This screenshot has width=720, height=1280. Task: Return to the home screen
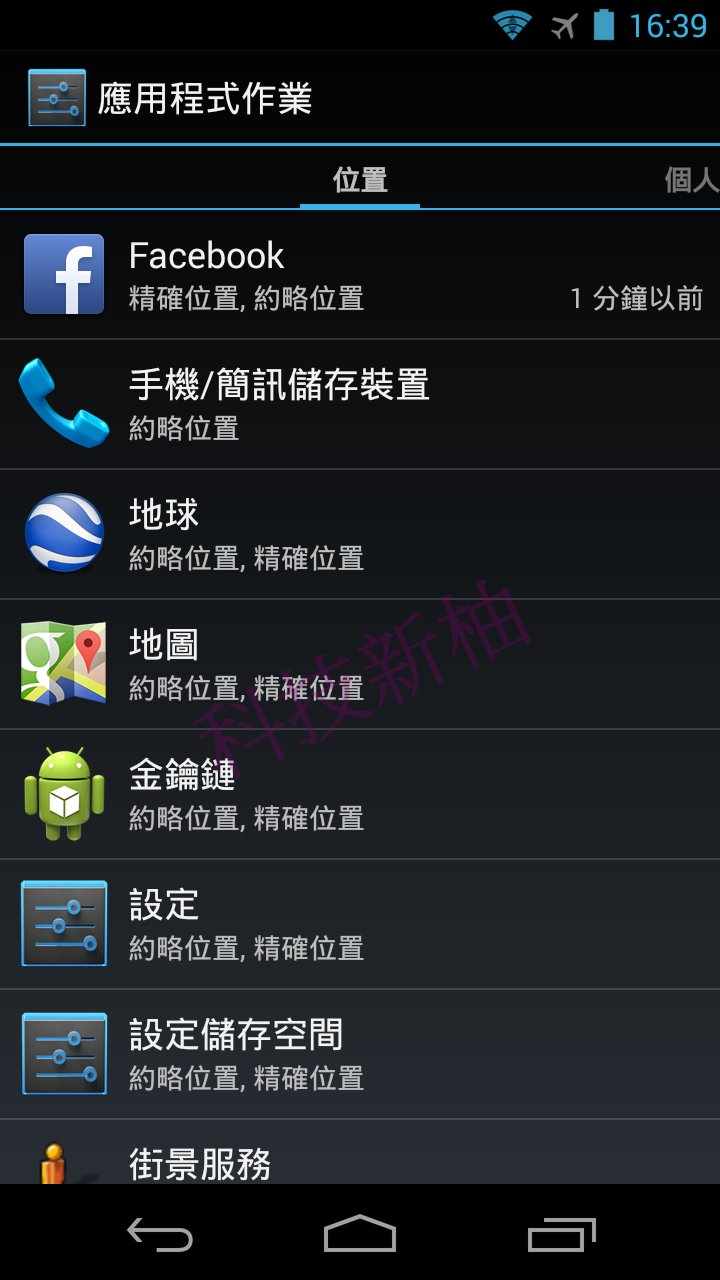[360, 1235]
